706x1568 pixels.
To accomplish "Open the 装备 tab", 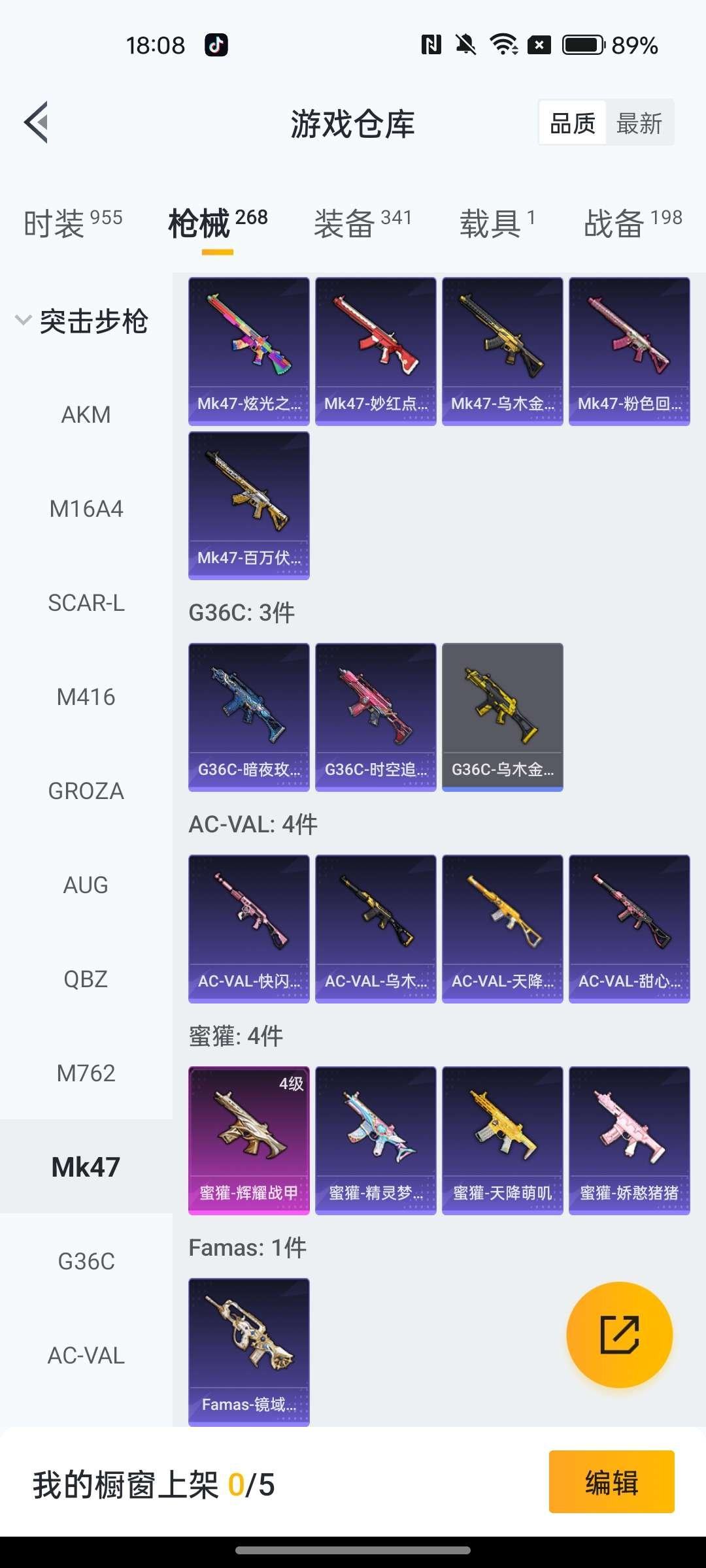I will 363,223.
